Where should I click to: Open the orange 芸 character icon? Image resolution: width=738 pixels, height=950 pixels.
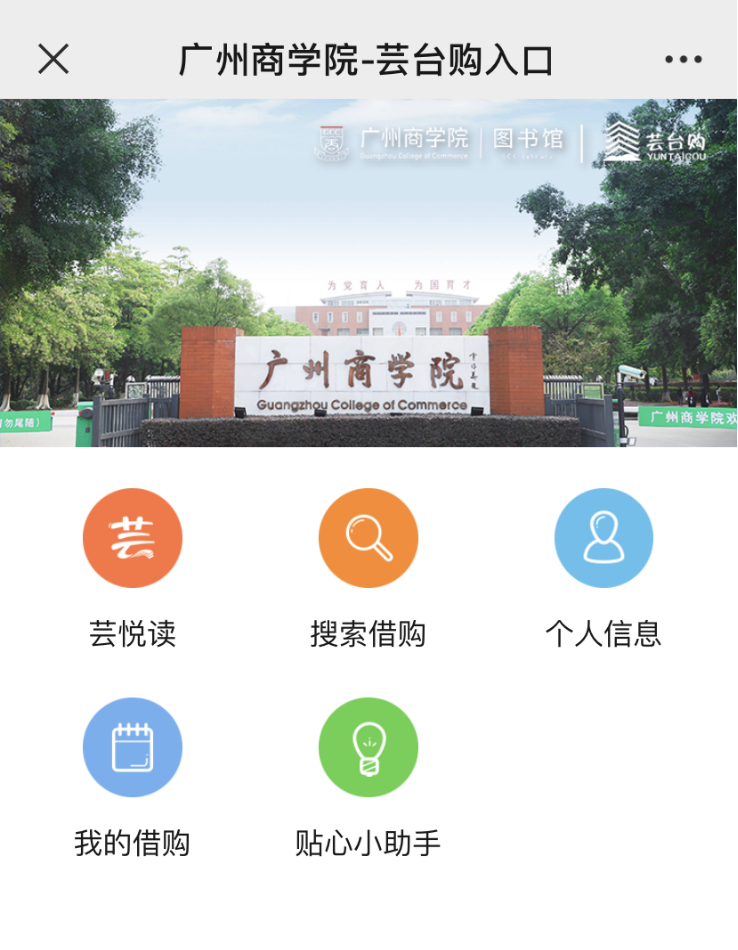tap(132, 537)
